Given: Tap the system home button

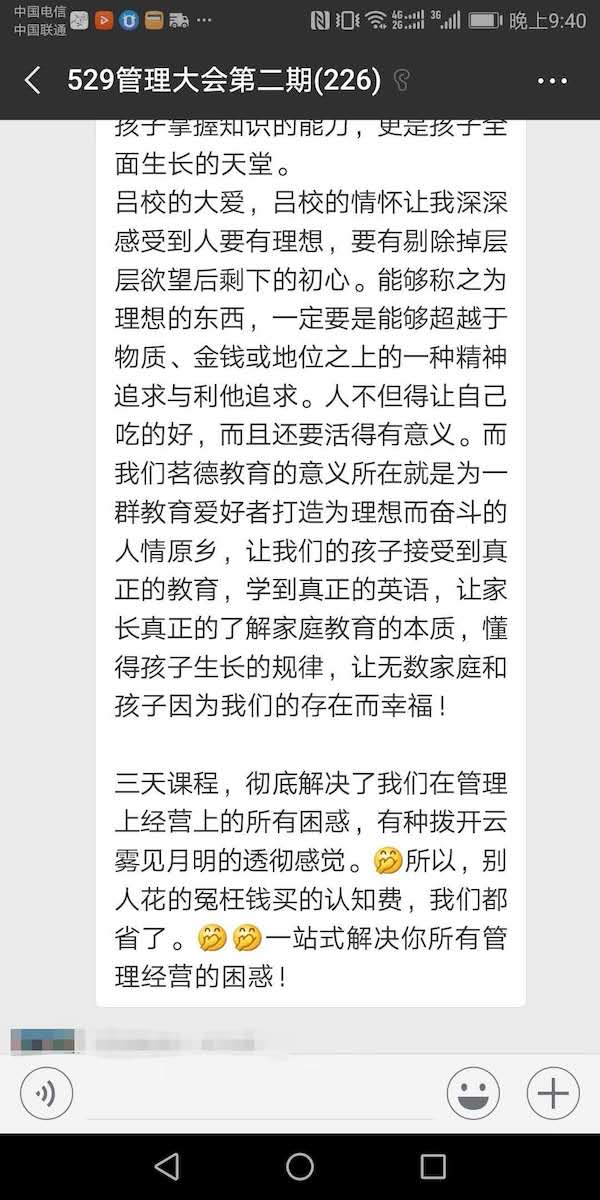Looking at the screenshot, I should [x=300, y=1166].
